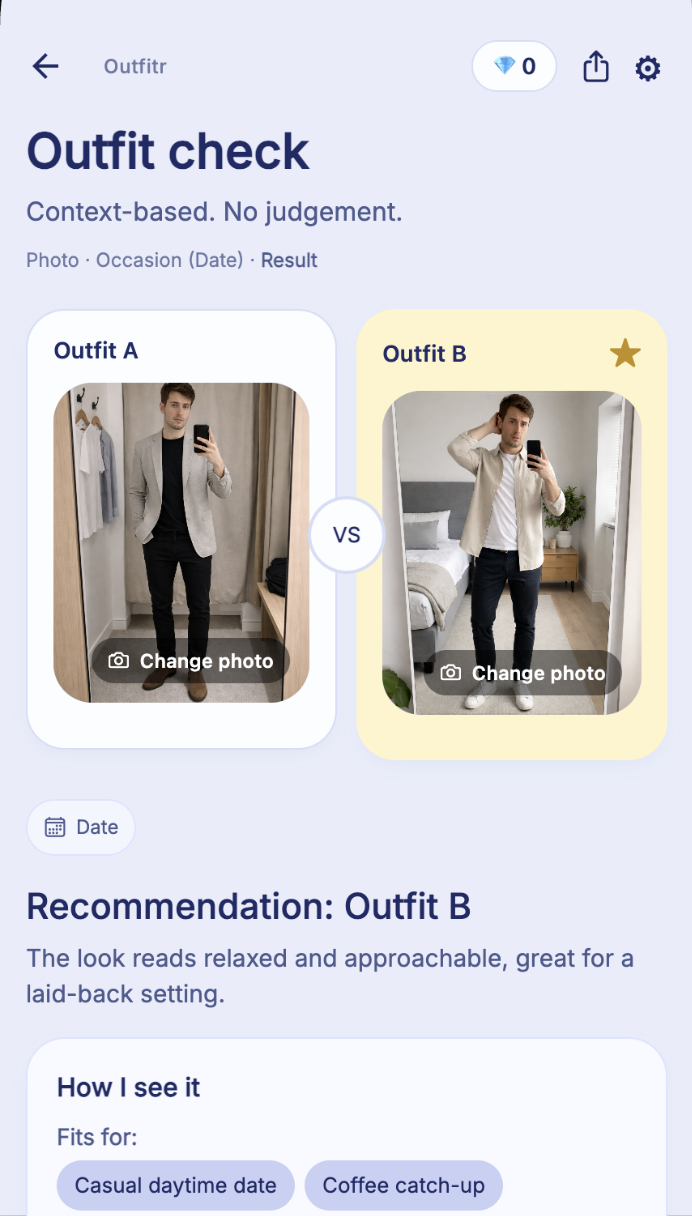Change photo for Outfit A
Image resolution: width=692 pixels, height=1216 pixels.
click(x=190, y=661)
